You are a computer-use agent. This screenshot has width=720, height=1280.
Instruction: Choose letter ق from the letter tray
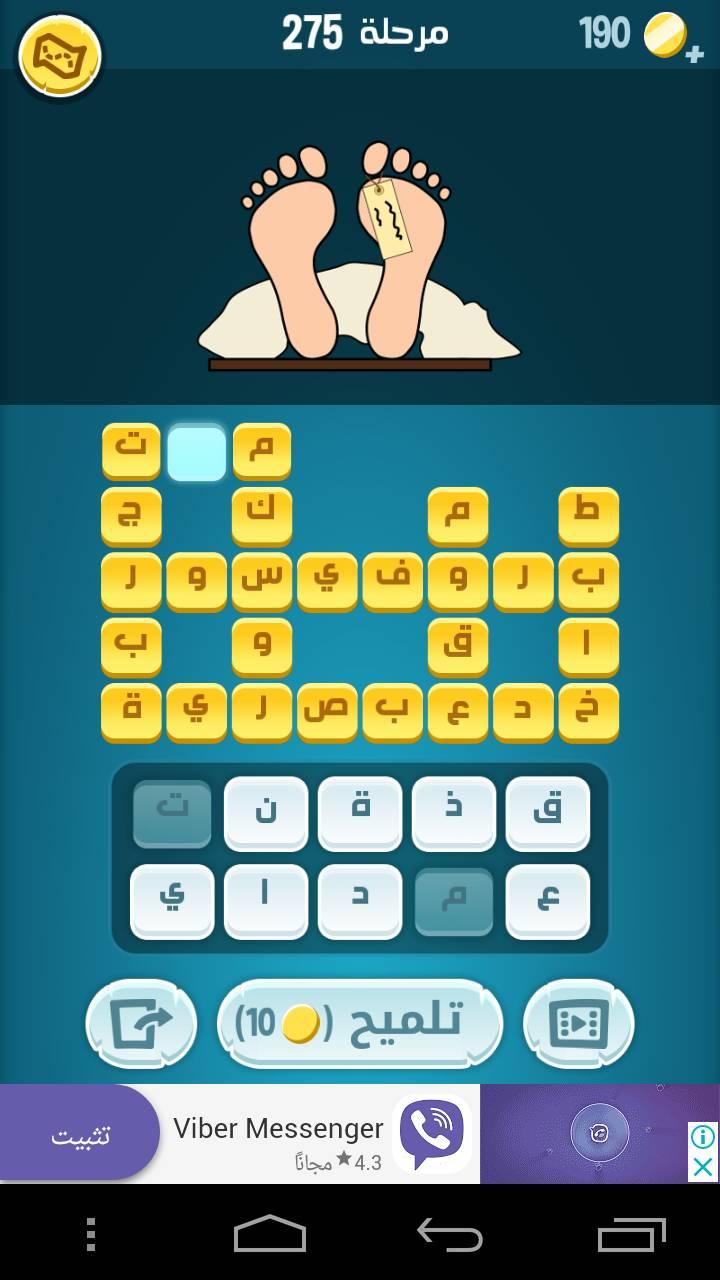point(548,813)
